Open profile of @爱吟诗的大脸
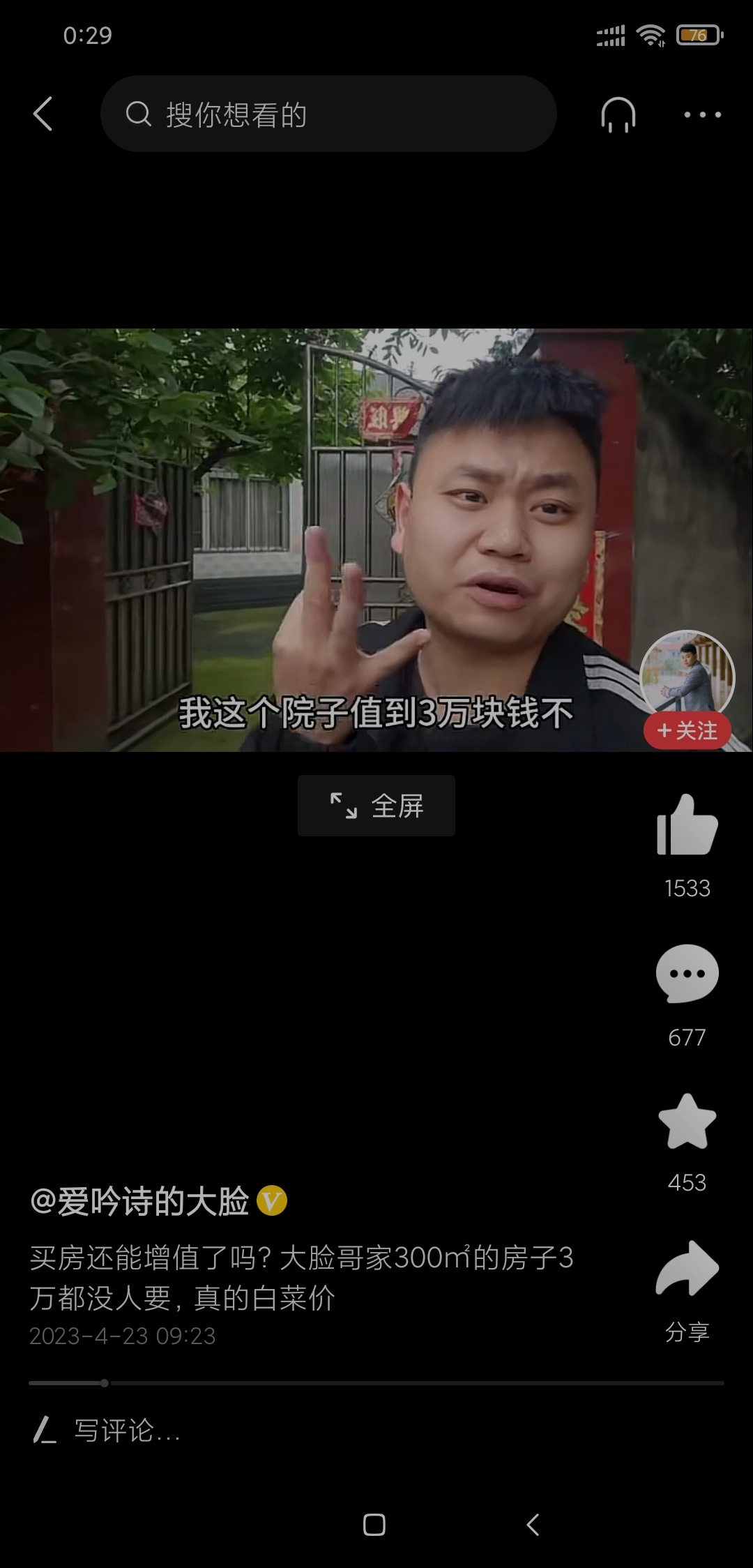The image size is (753, 1568). pos(139,1202)
